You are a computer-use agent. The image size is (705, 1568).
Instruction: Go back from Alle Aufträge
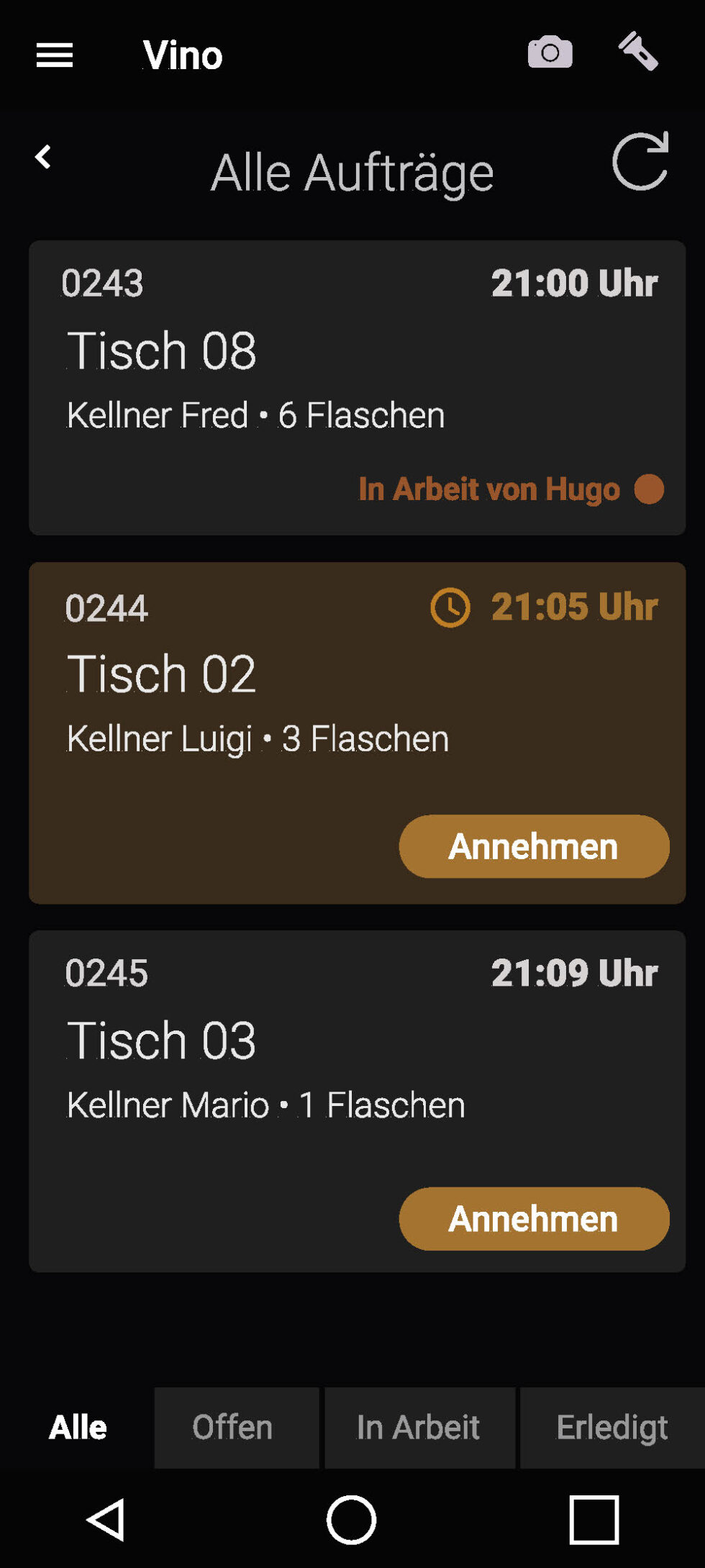pos(43,157)
